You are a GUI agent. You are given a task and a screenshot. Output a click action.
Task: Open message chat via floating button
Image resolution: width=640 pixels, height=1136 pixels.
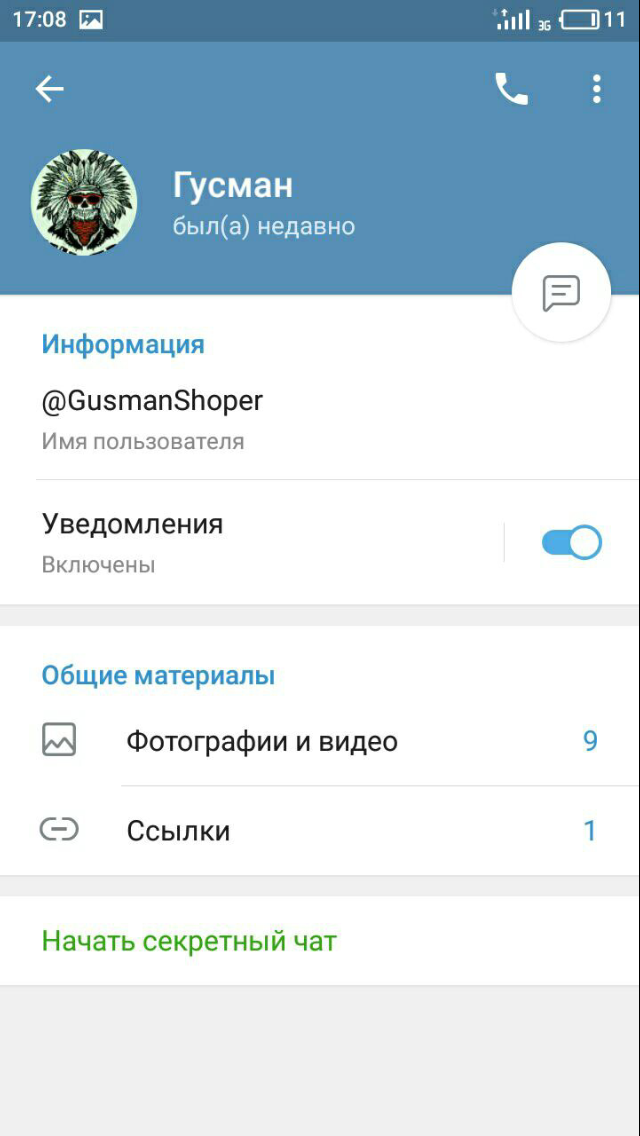tap(561, 292)
